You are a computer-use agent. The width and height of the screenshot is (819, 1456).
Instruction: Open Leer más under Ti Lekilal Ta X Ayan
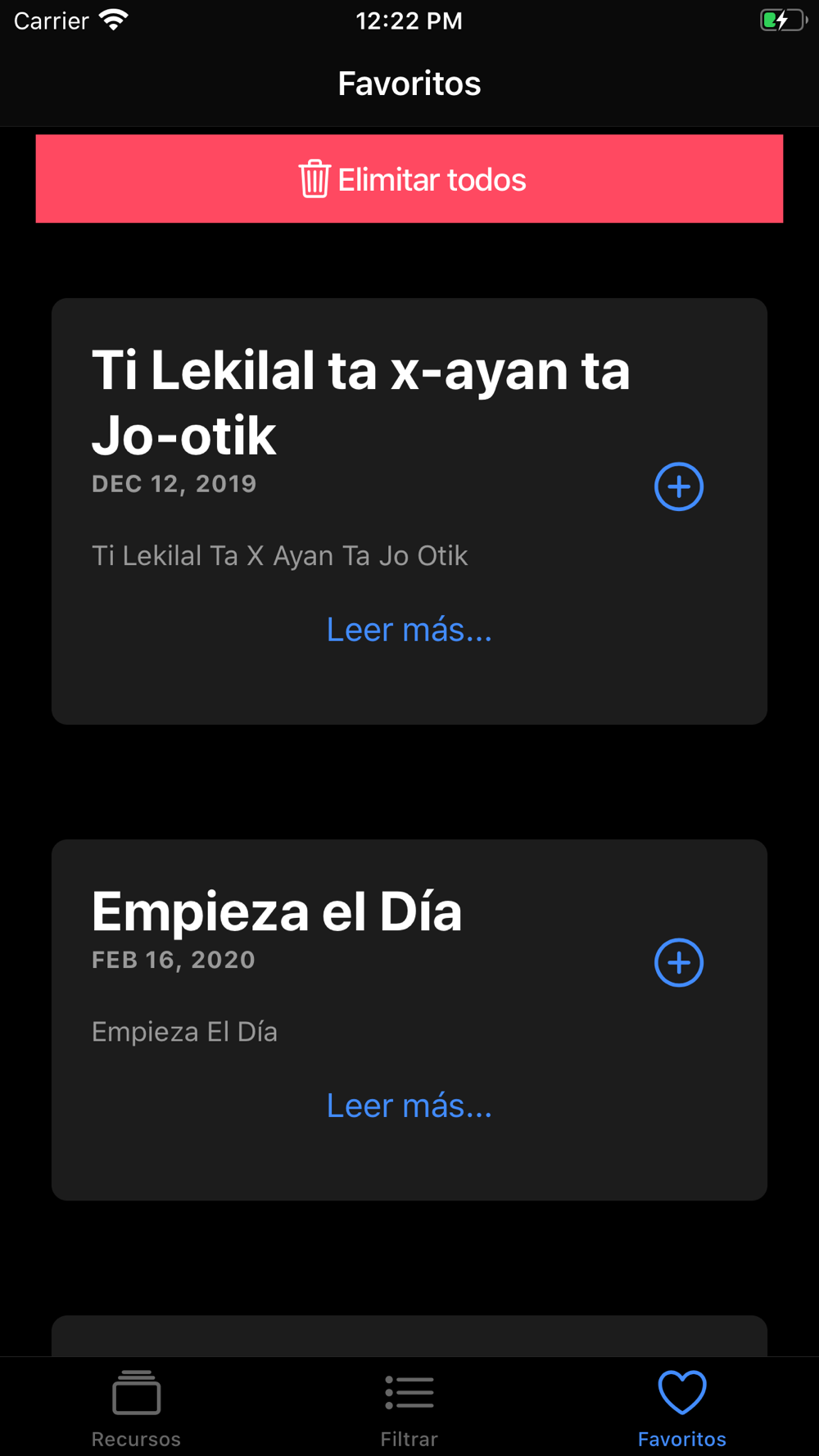tap(409, 630)
